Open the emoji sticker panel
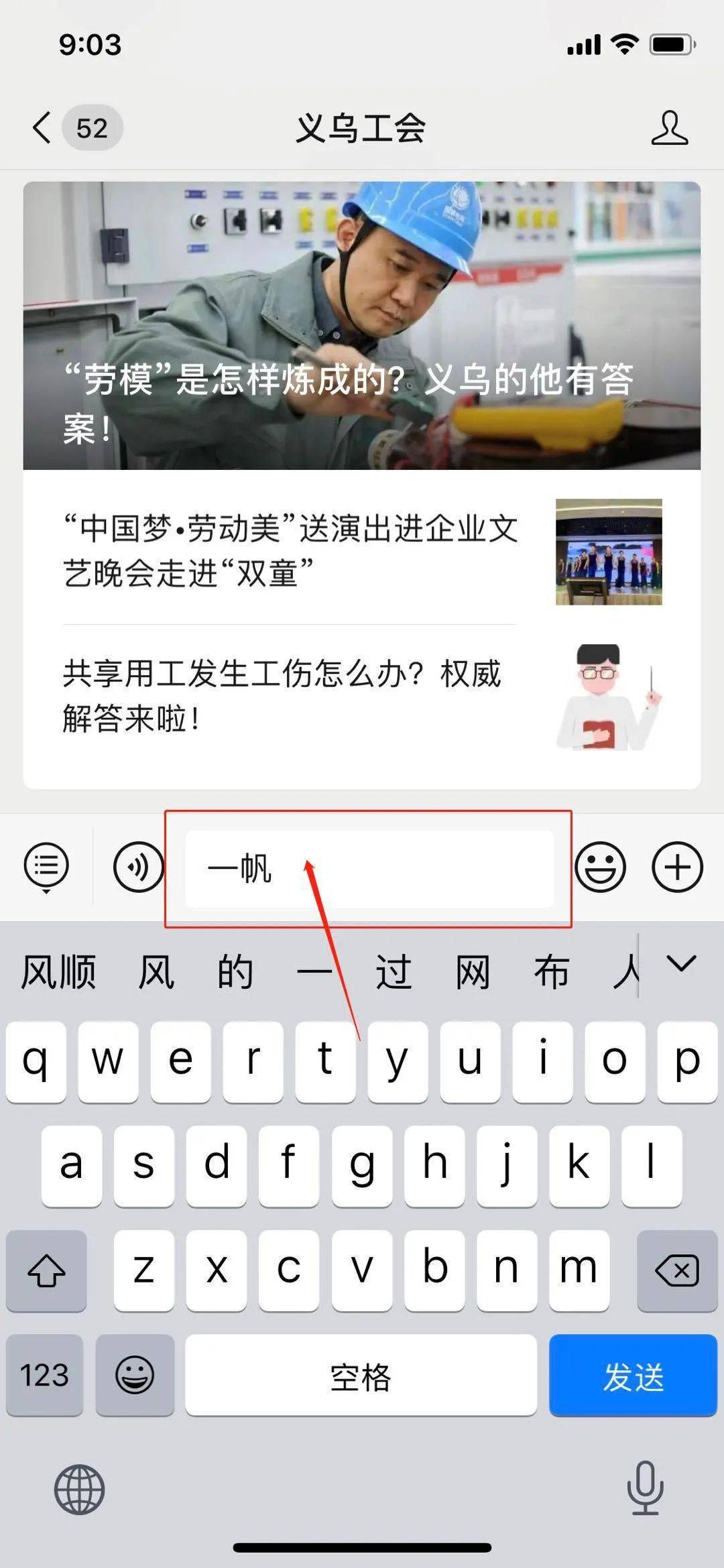This screenshot has width=724, height=1568. pos(600,867)
